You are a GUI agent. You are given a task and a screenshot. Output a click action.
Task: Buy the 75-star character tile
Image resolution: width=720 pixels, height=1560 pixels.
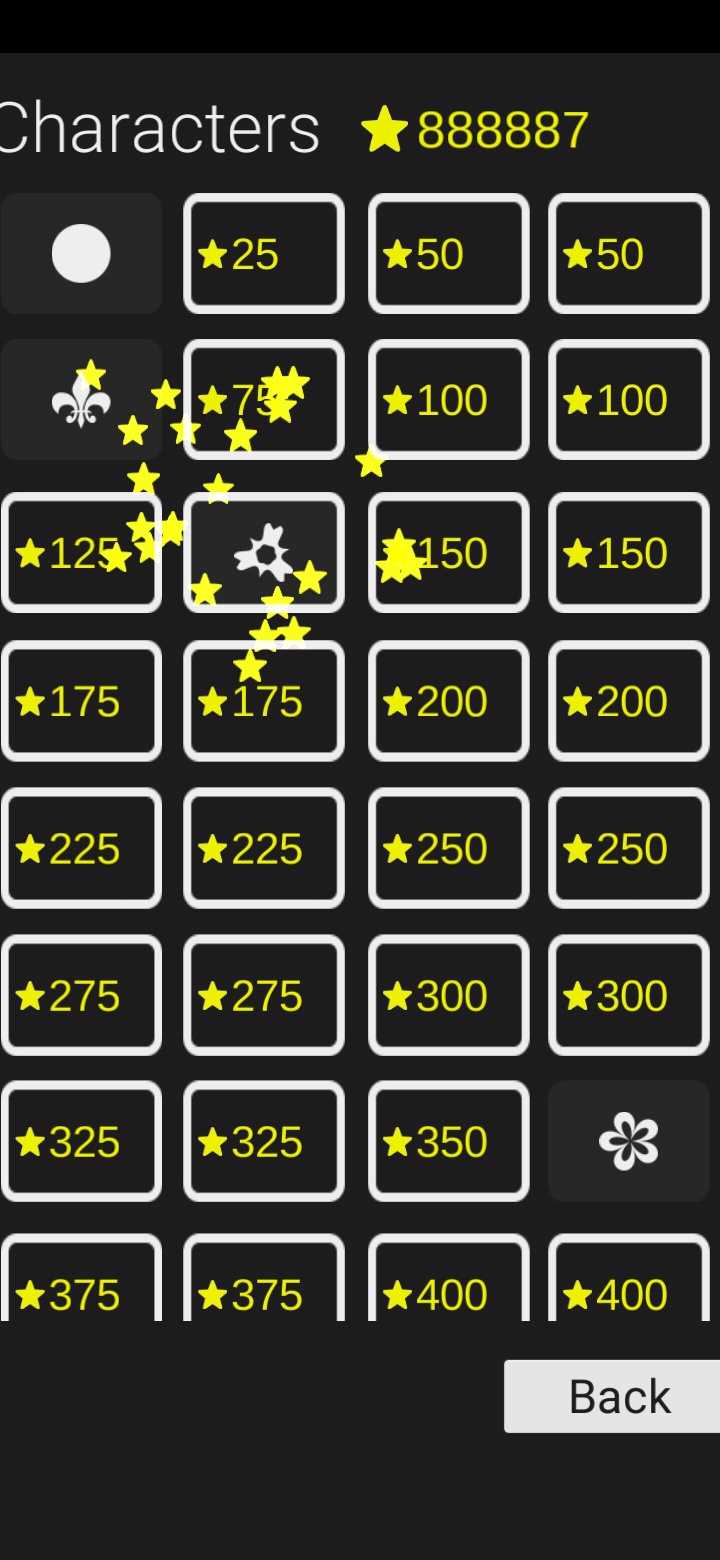pos(264,400)
